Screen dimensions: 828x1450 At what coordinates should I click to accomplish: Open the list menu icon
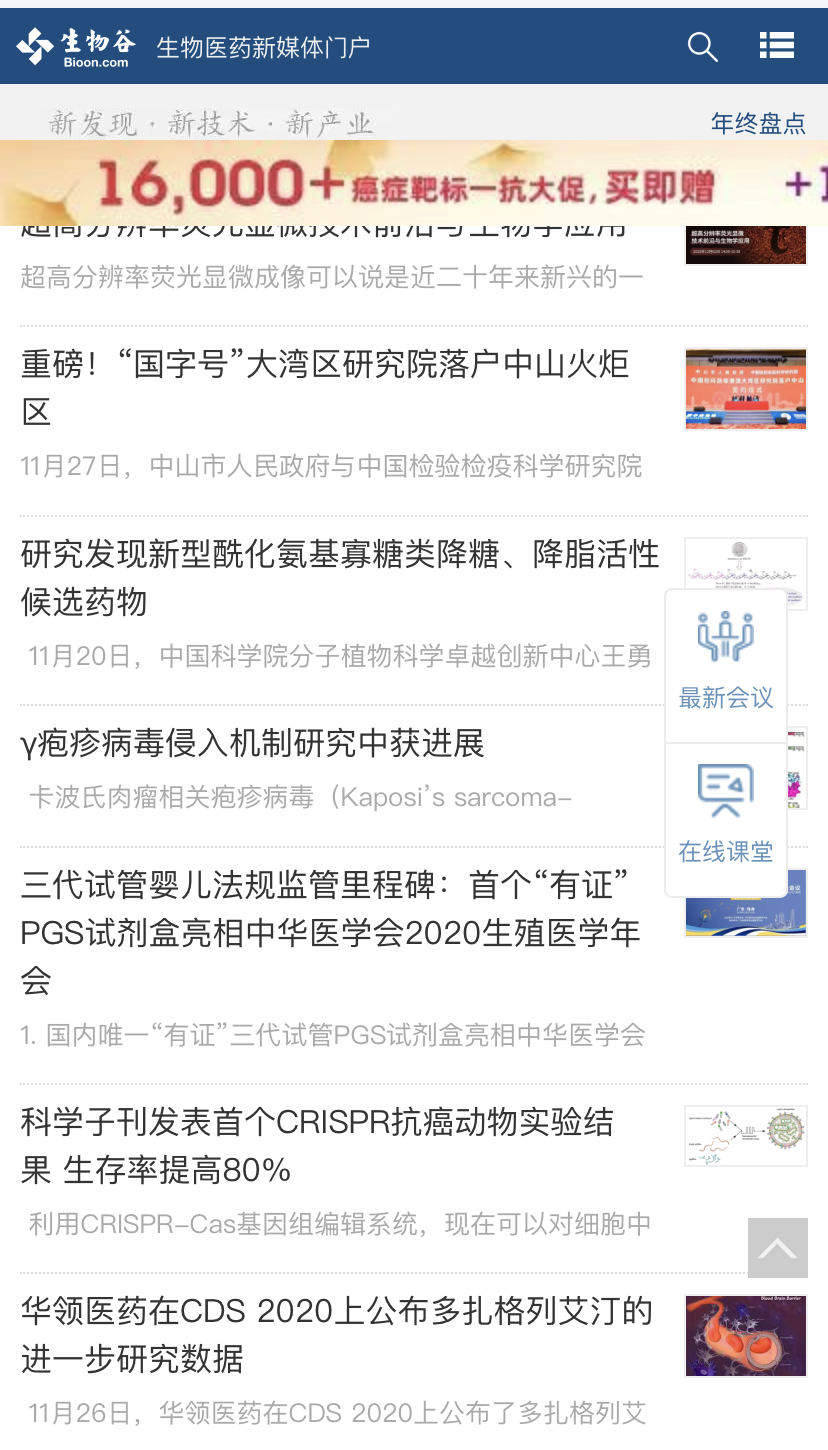777,46
